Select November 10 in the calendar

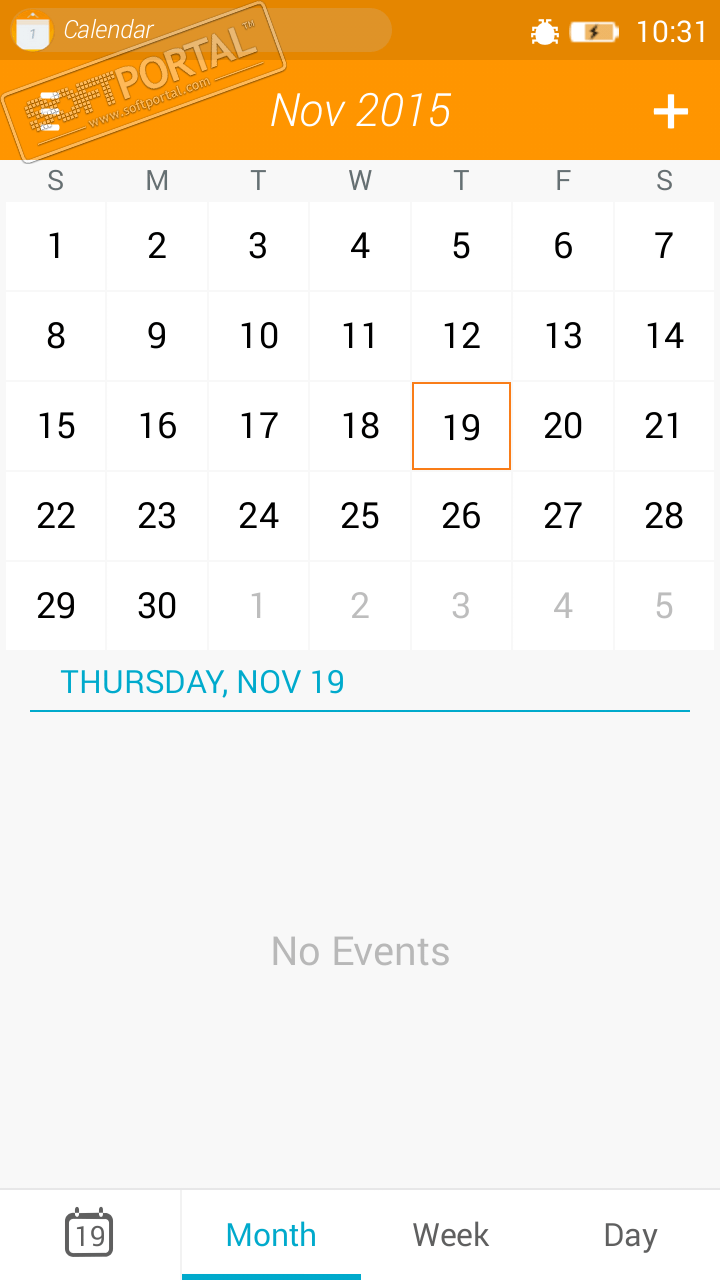259,336
